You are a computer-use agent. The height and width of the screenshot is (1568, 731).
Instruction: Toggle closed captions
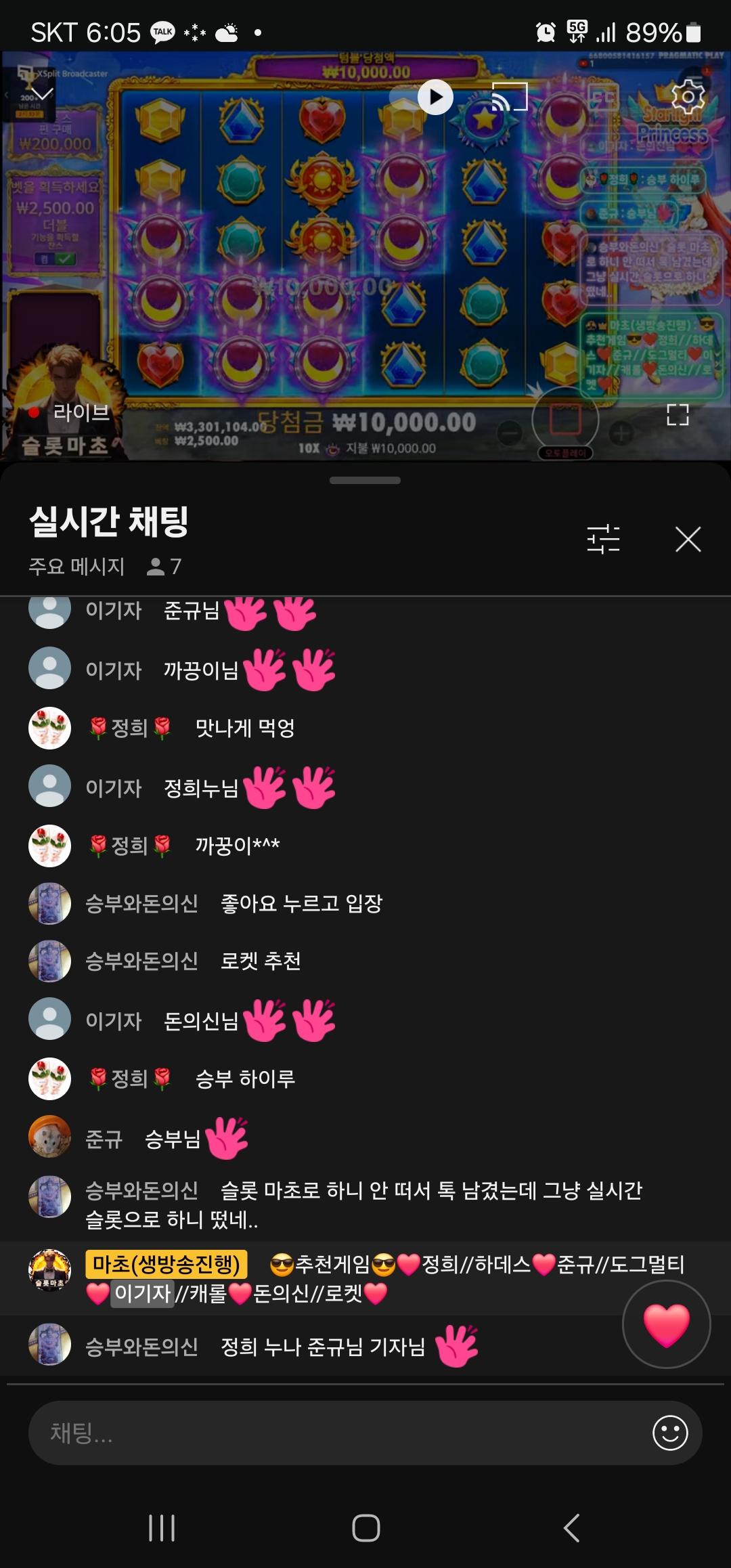(602, 97)
